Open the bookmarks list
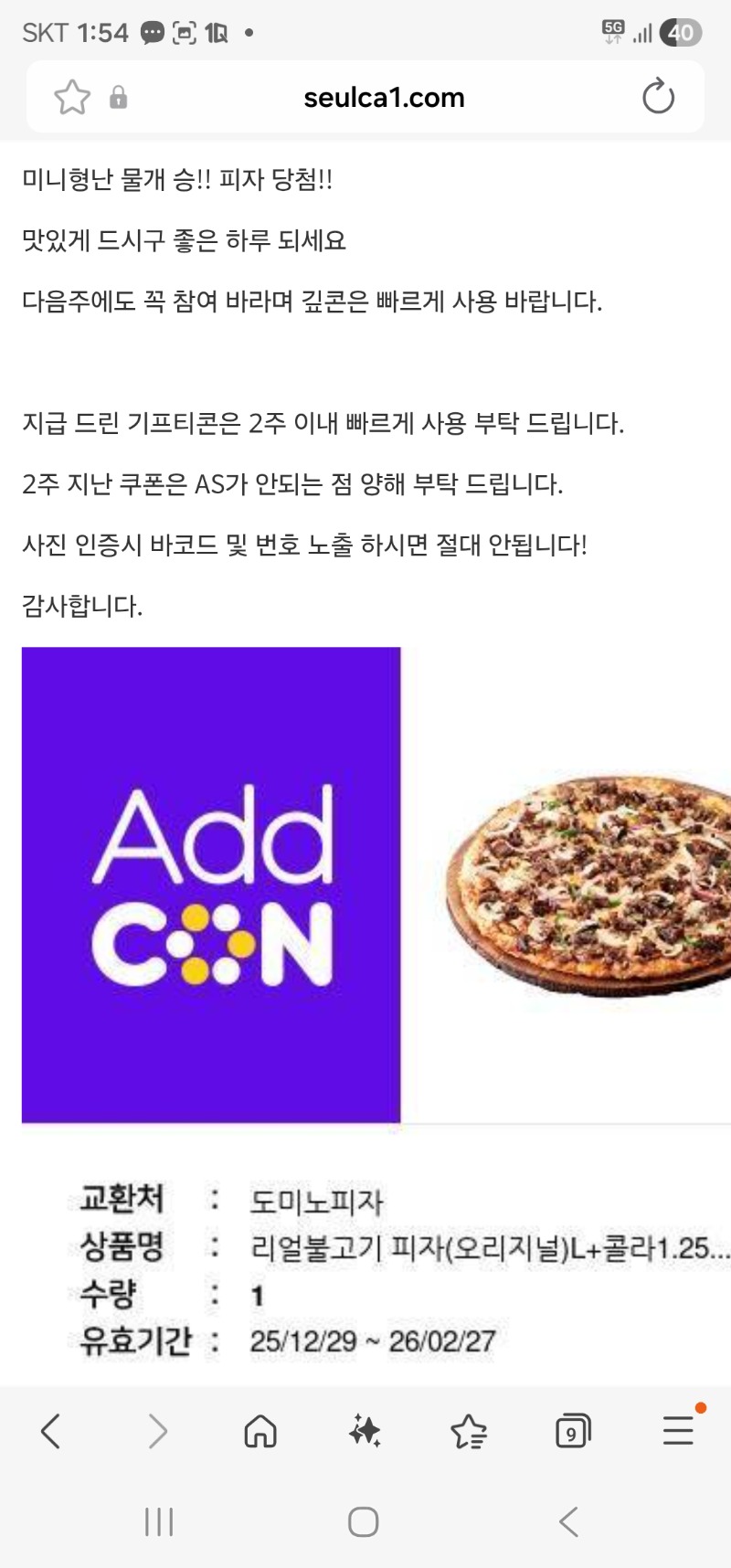 [469, 1431]
